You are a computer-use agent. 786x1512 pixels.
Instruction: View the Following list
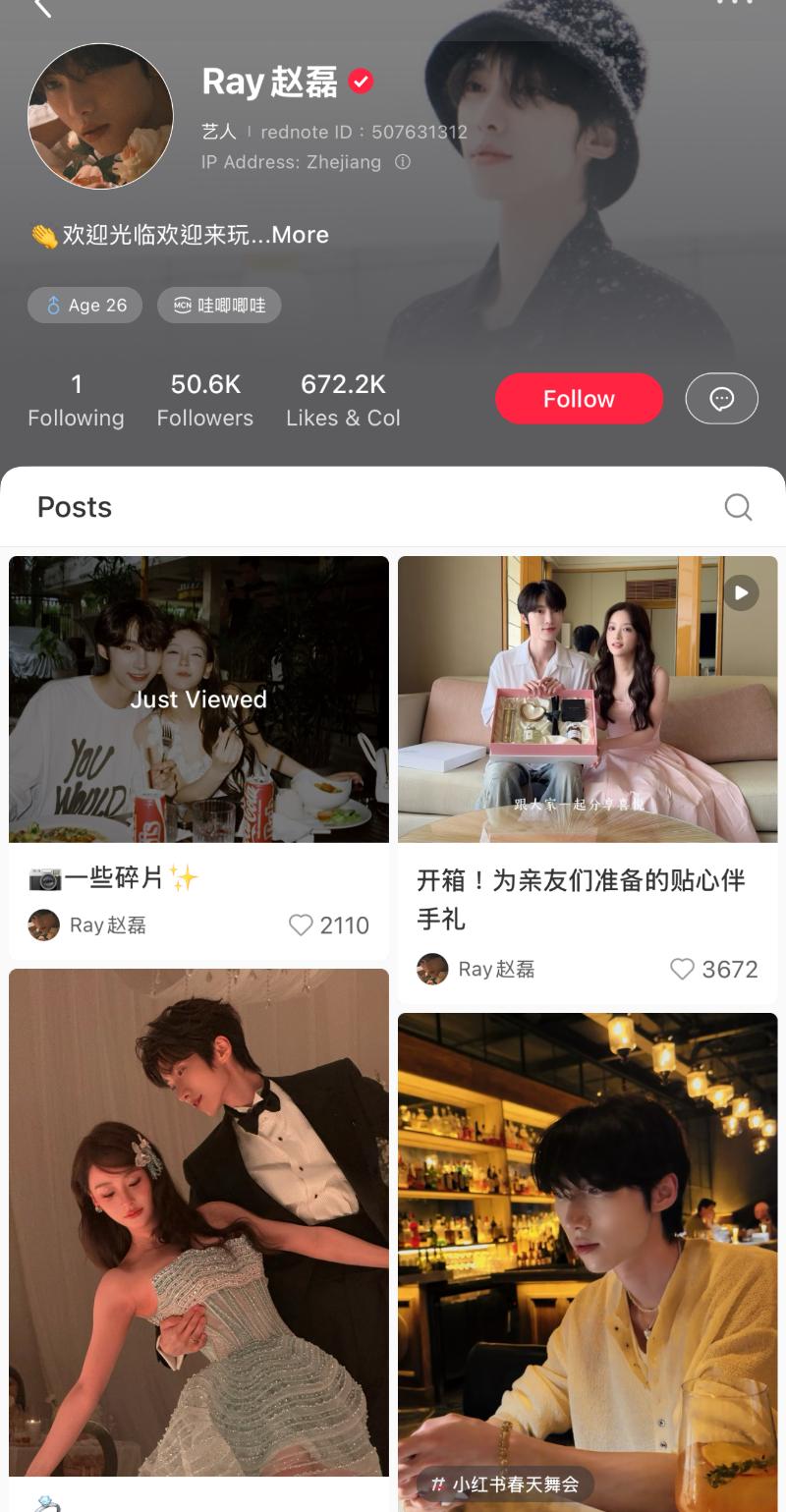point(76,400)
